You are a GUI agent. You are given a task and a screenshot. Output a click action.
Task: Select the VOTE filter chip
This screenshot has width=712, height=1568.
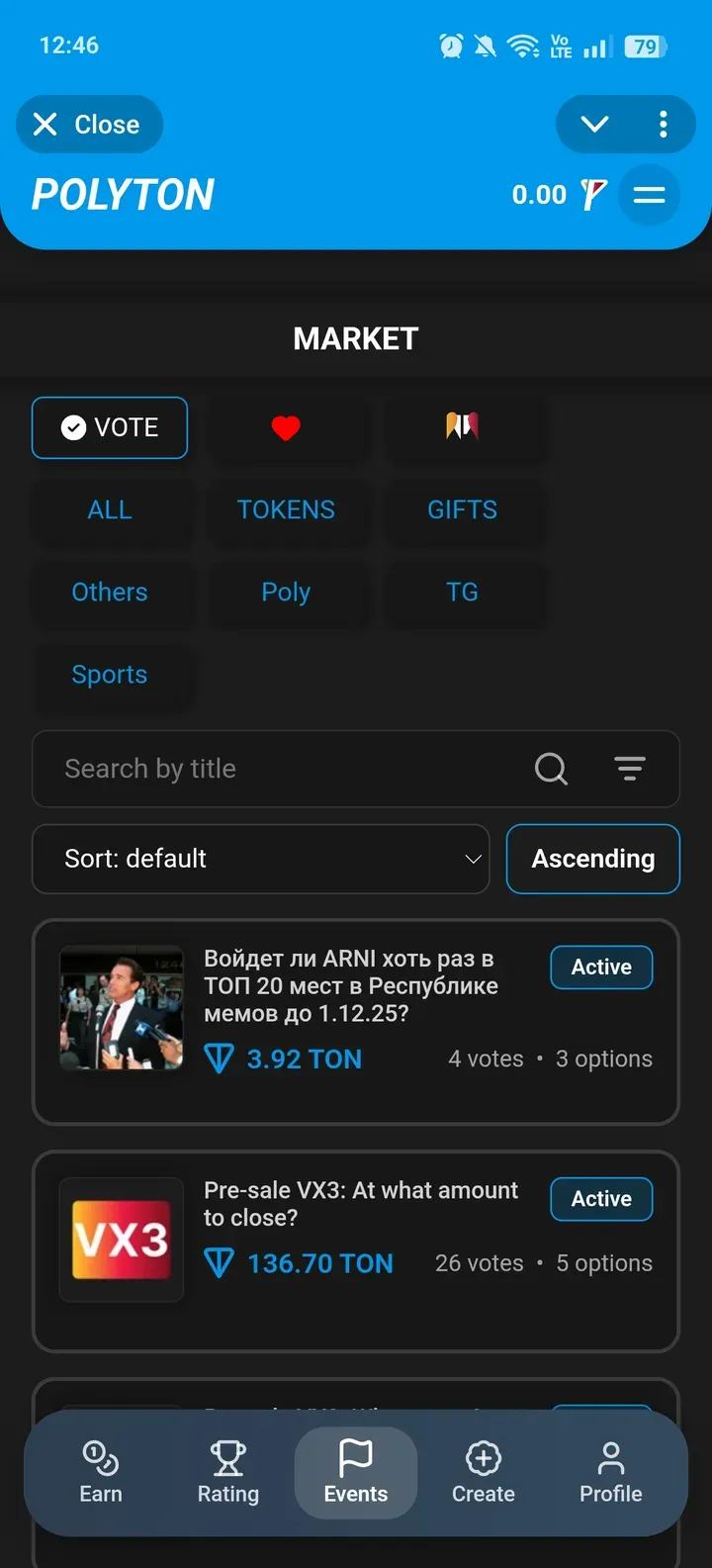coord(110,427)
